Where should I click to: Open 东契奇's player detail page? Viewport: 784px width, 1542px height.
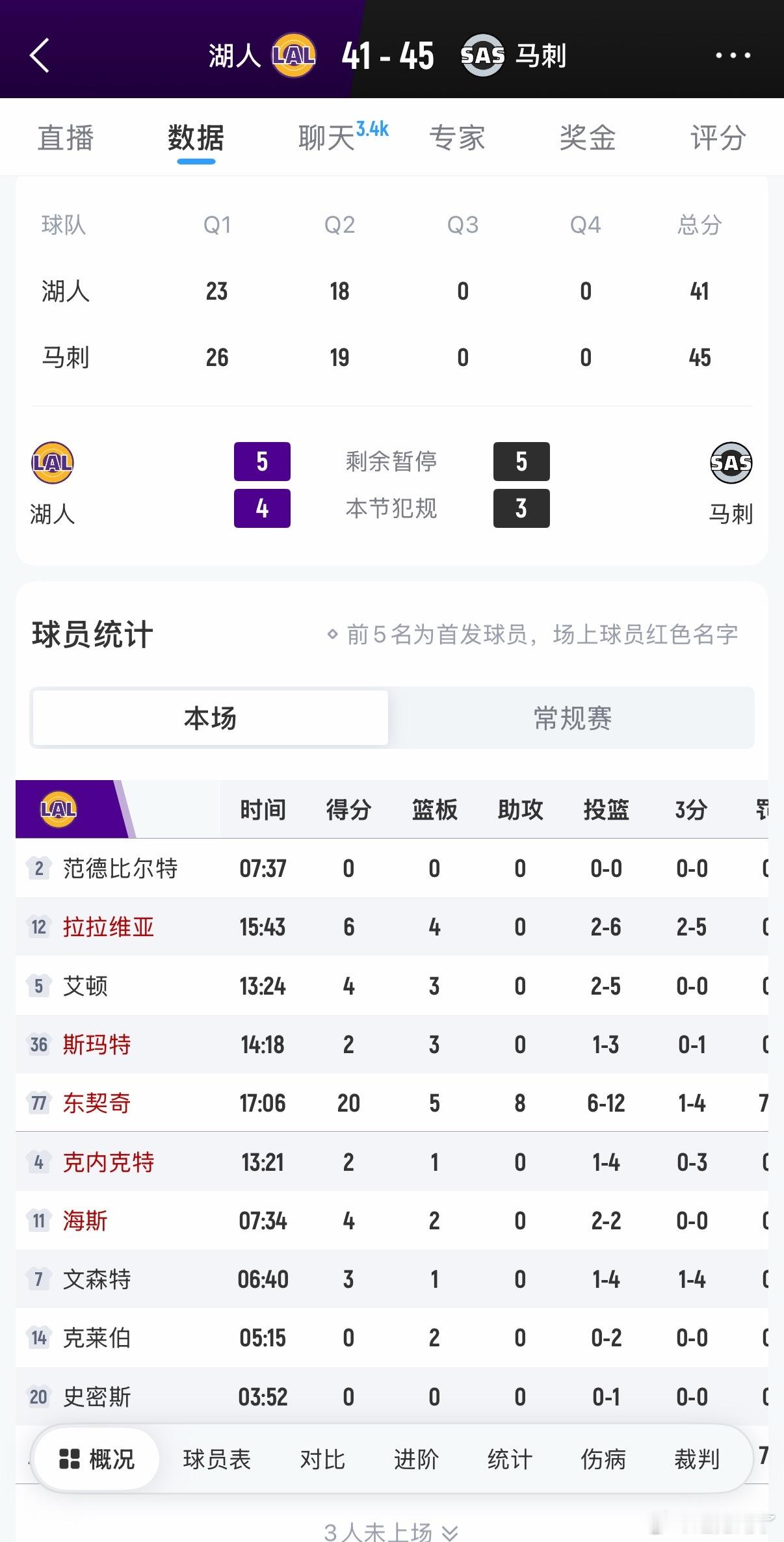pos(96,1103)
